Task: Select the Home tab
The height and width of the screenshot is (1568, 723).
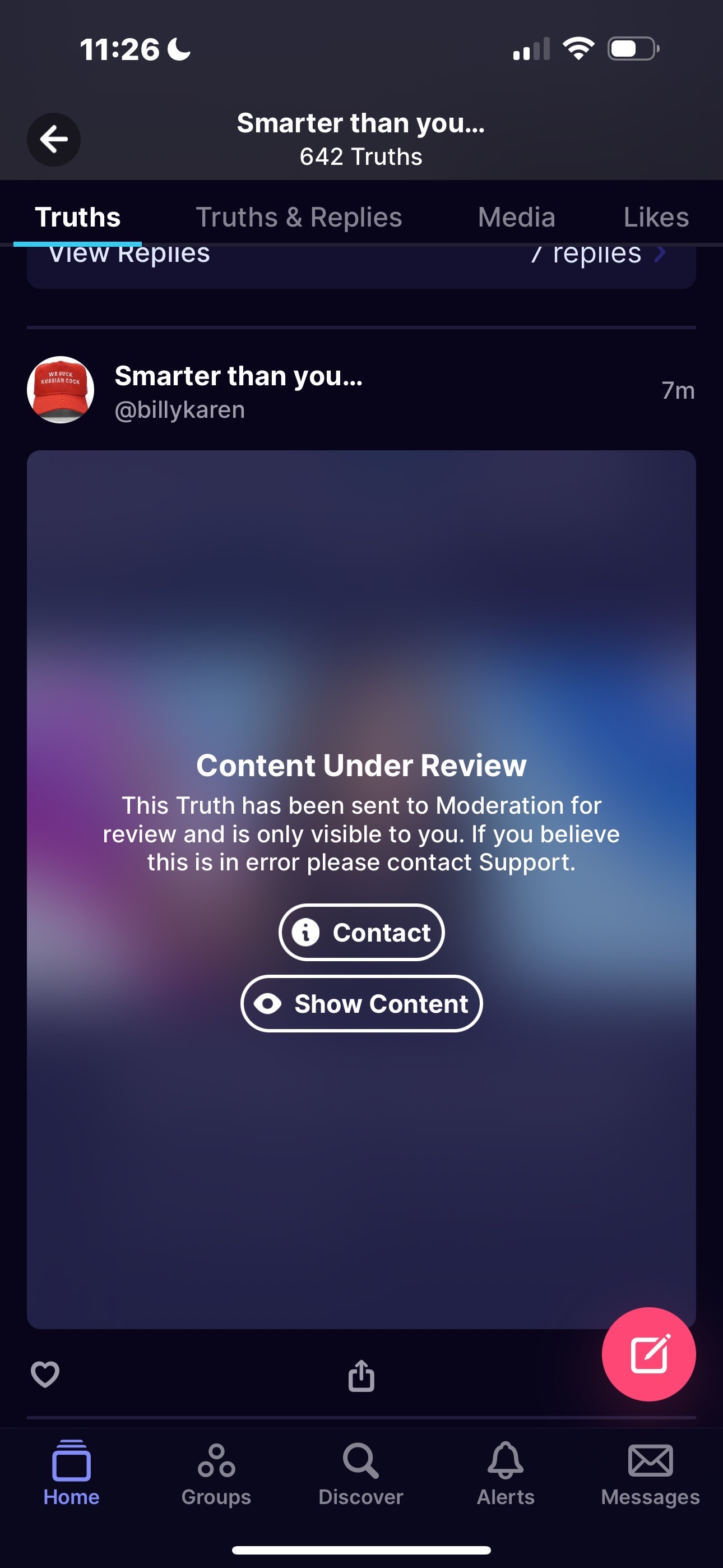Action: [71, 1473]
